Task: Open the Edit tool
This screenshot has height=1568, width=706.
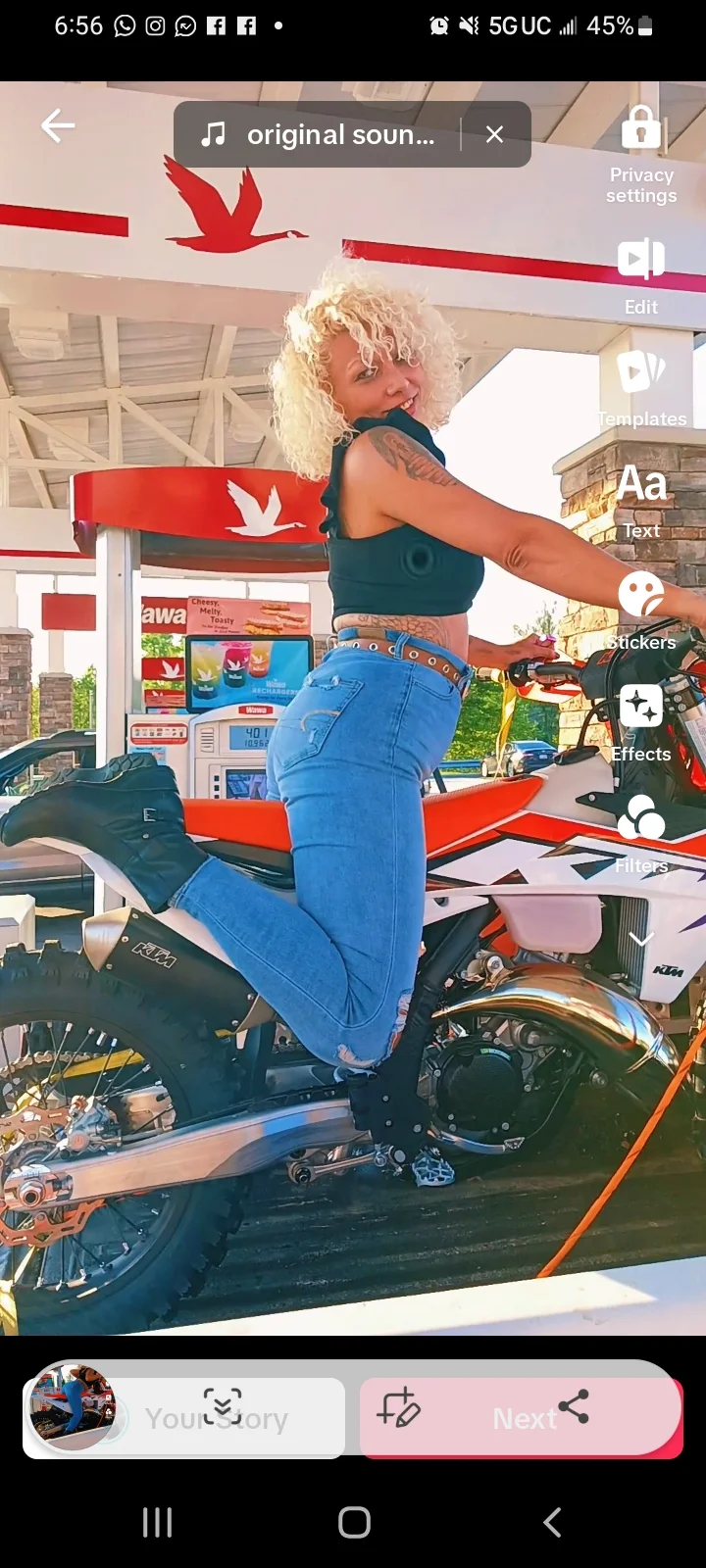Action: [x=640, y=274]
